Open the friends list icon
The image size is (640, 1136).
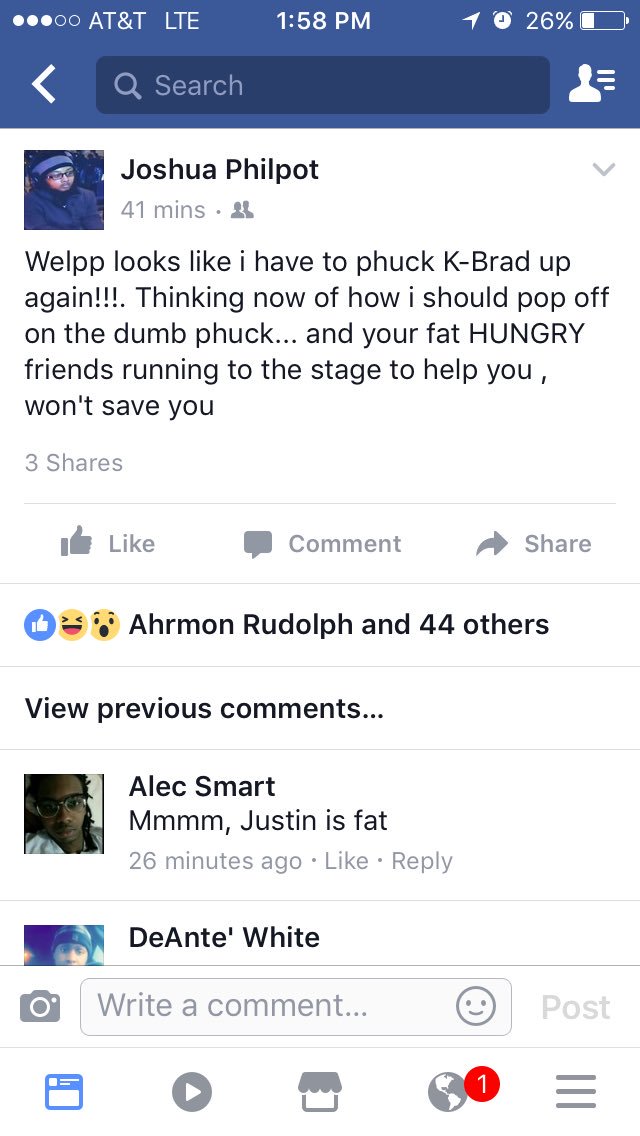click(591, 85)
